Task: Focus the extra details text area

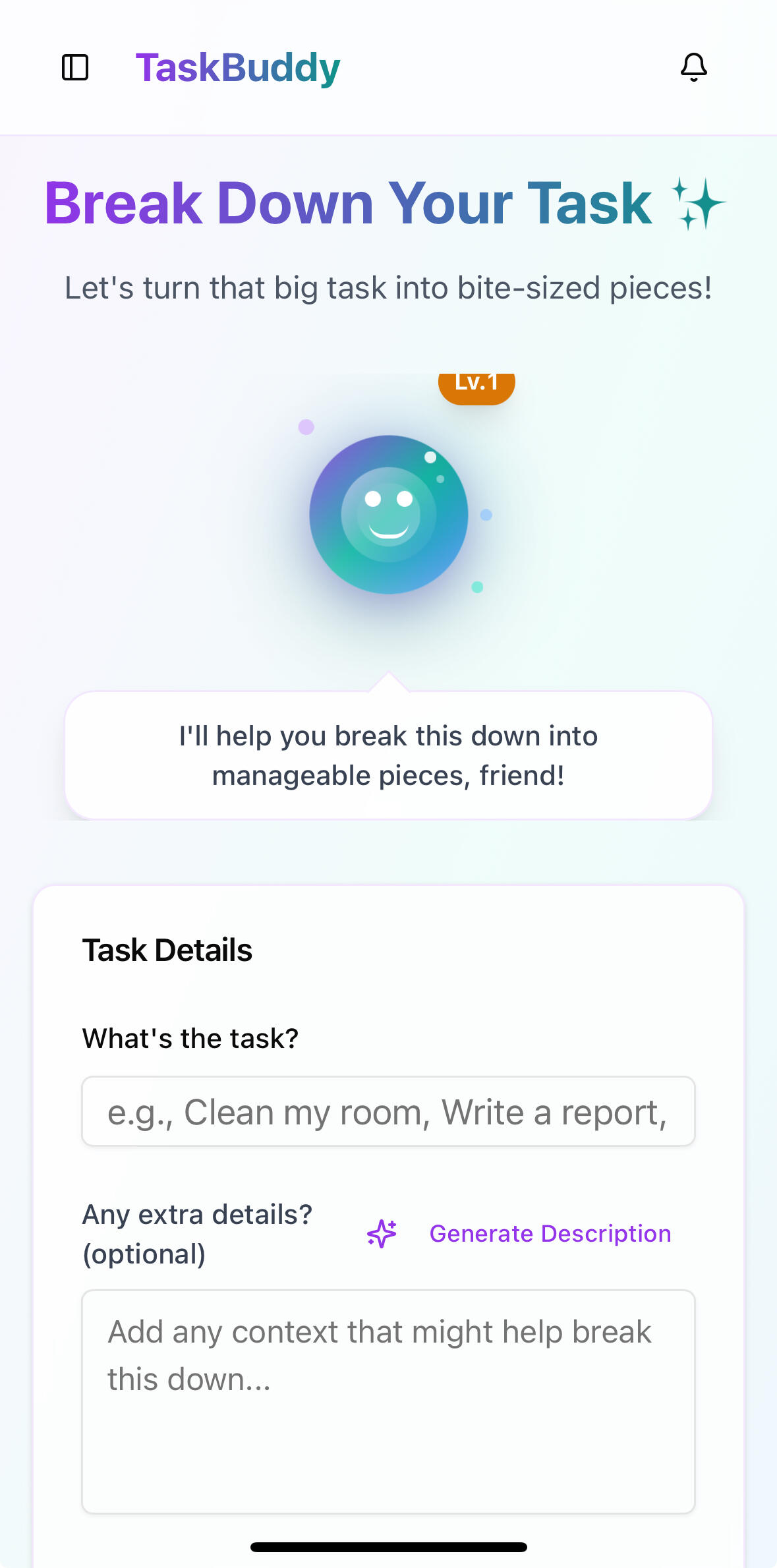Action: point(388,1401)
